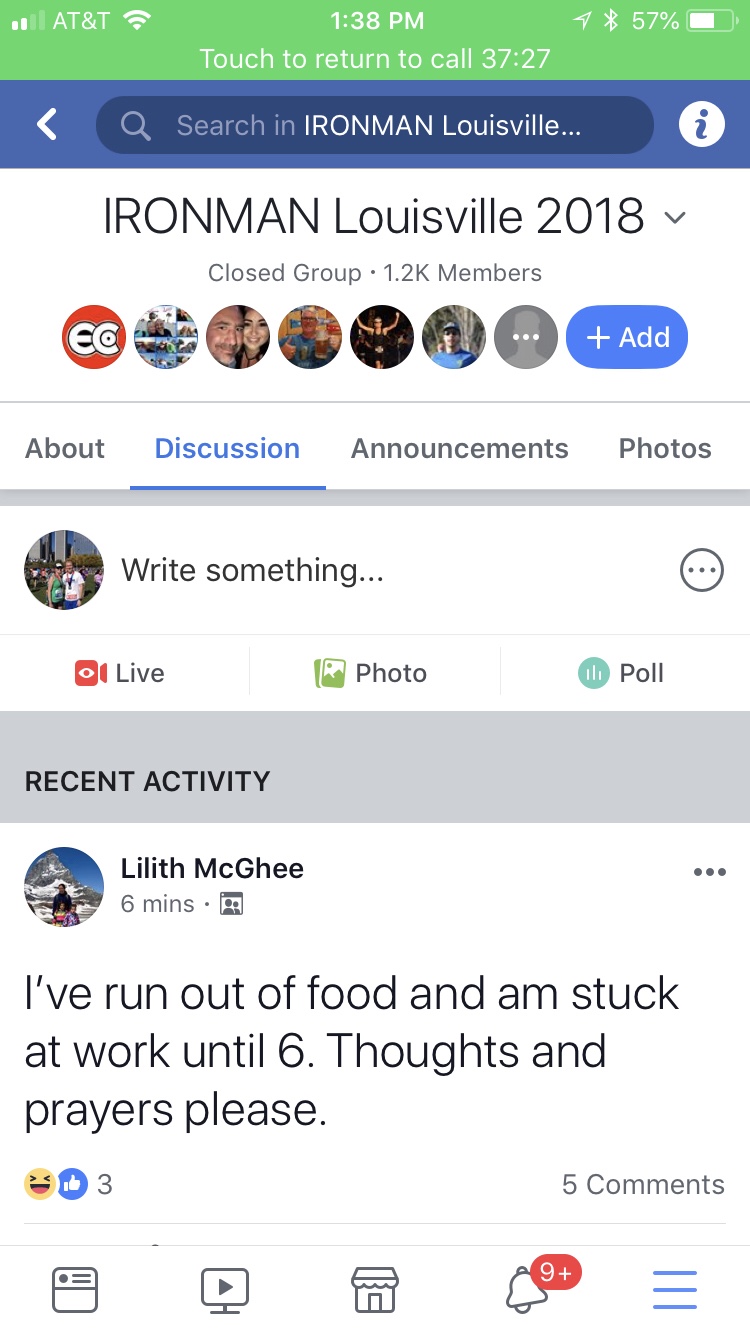This screenshot has width=750, height=1334.
Task: Add a Photo to a post
Action: 372,673
